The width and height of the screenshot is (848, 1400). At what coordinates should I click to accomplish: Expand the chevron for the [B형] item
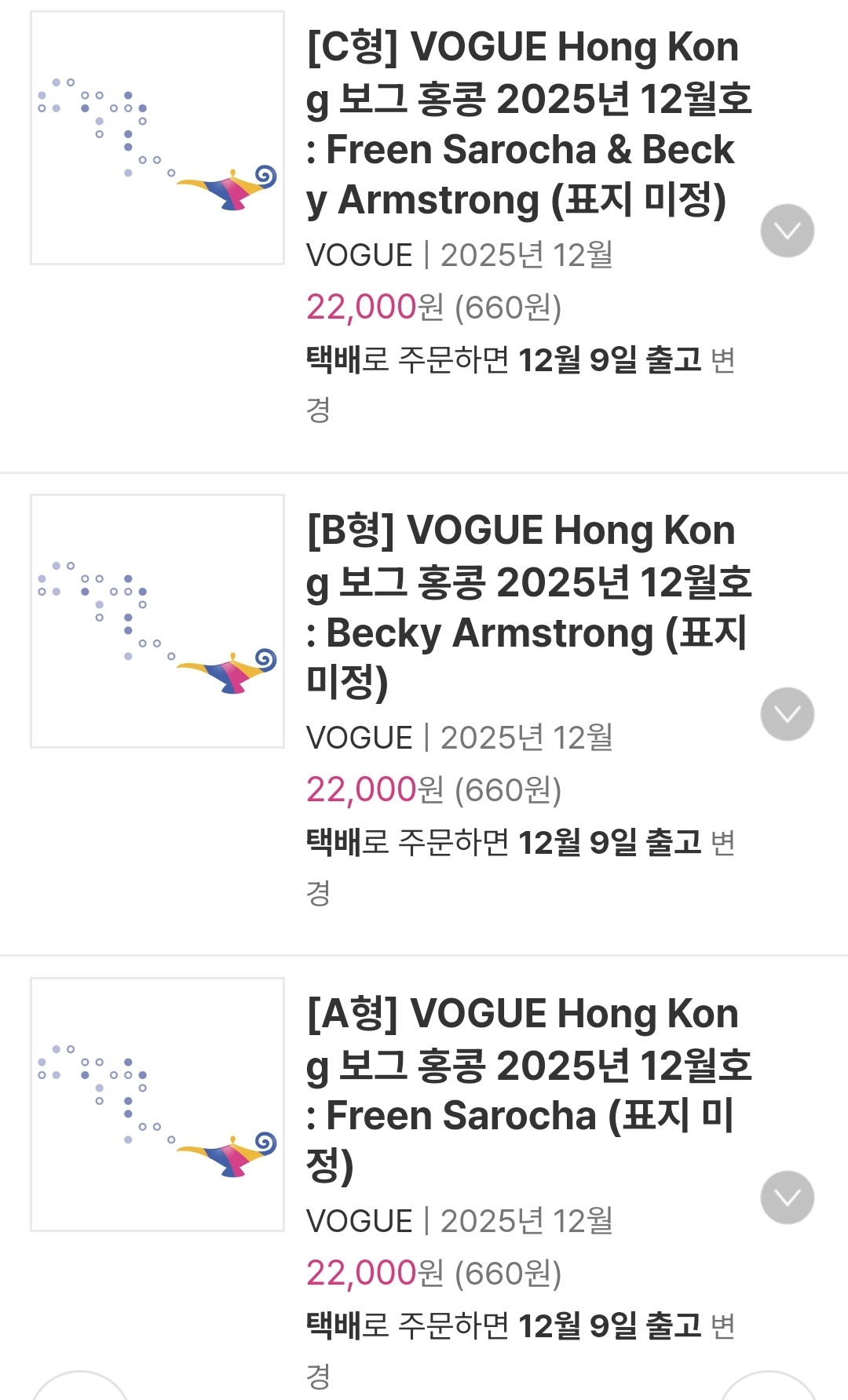coord(787,714)
